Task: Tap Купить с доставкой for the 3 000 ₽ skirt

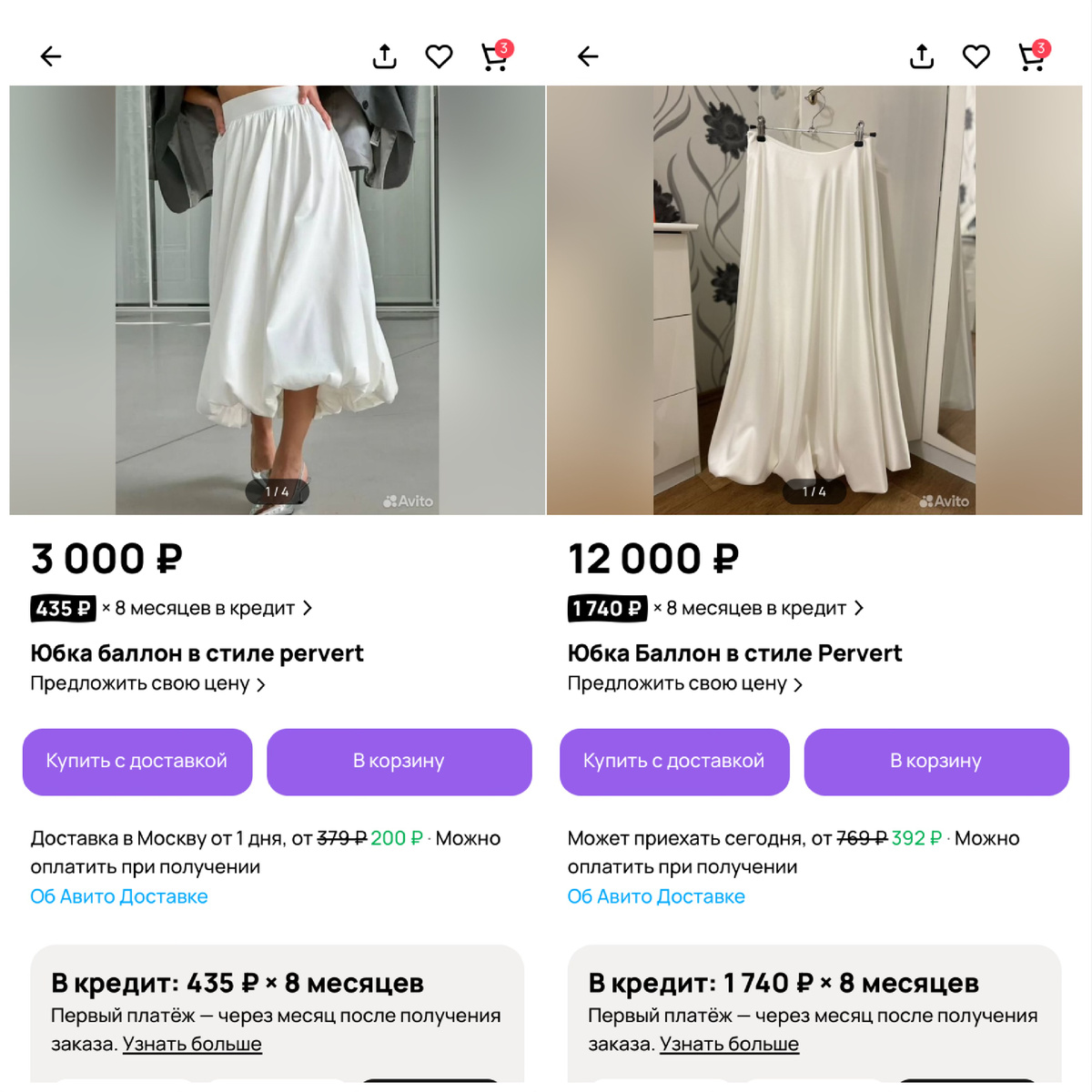Action: tap(137, 762)
